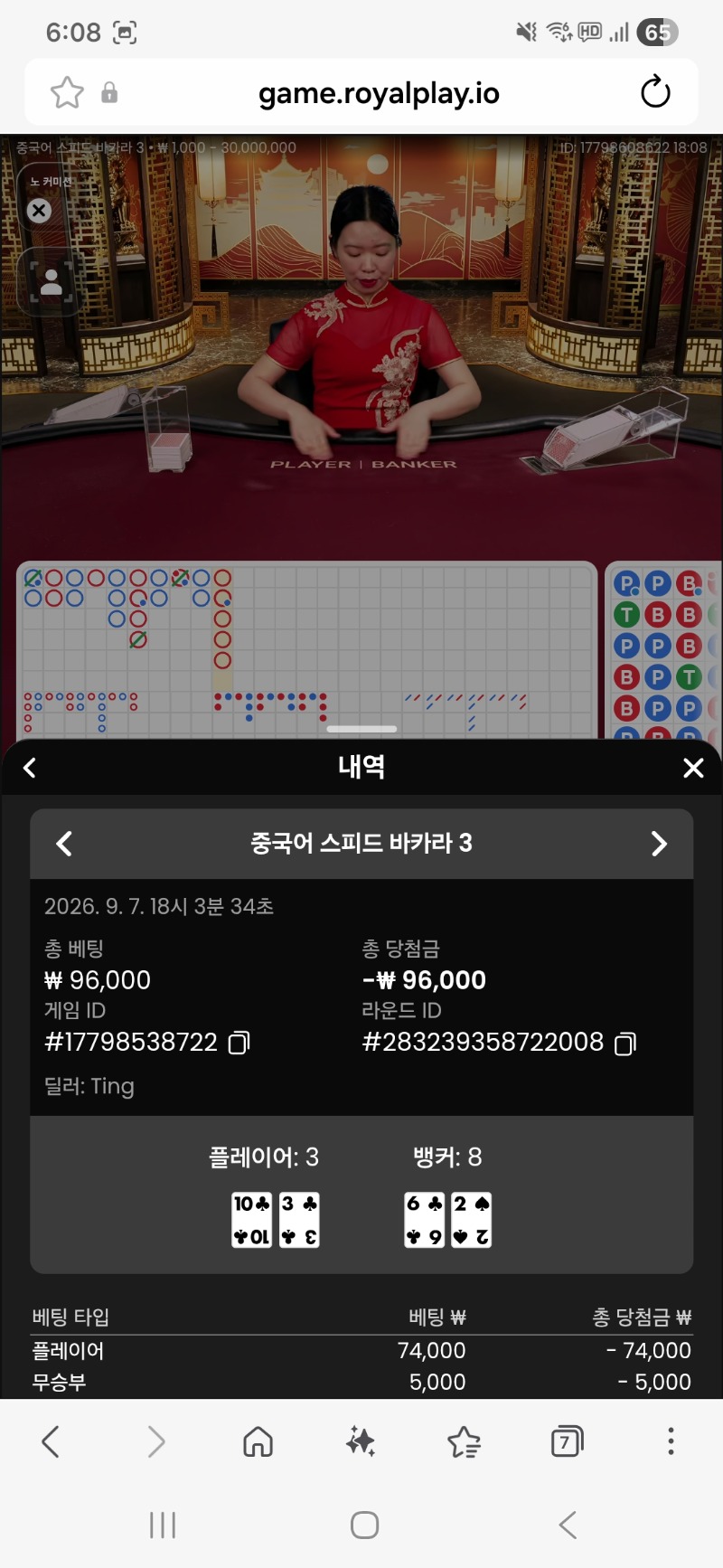
Task: Show the previous game round record
Action: point(63,844)
